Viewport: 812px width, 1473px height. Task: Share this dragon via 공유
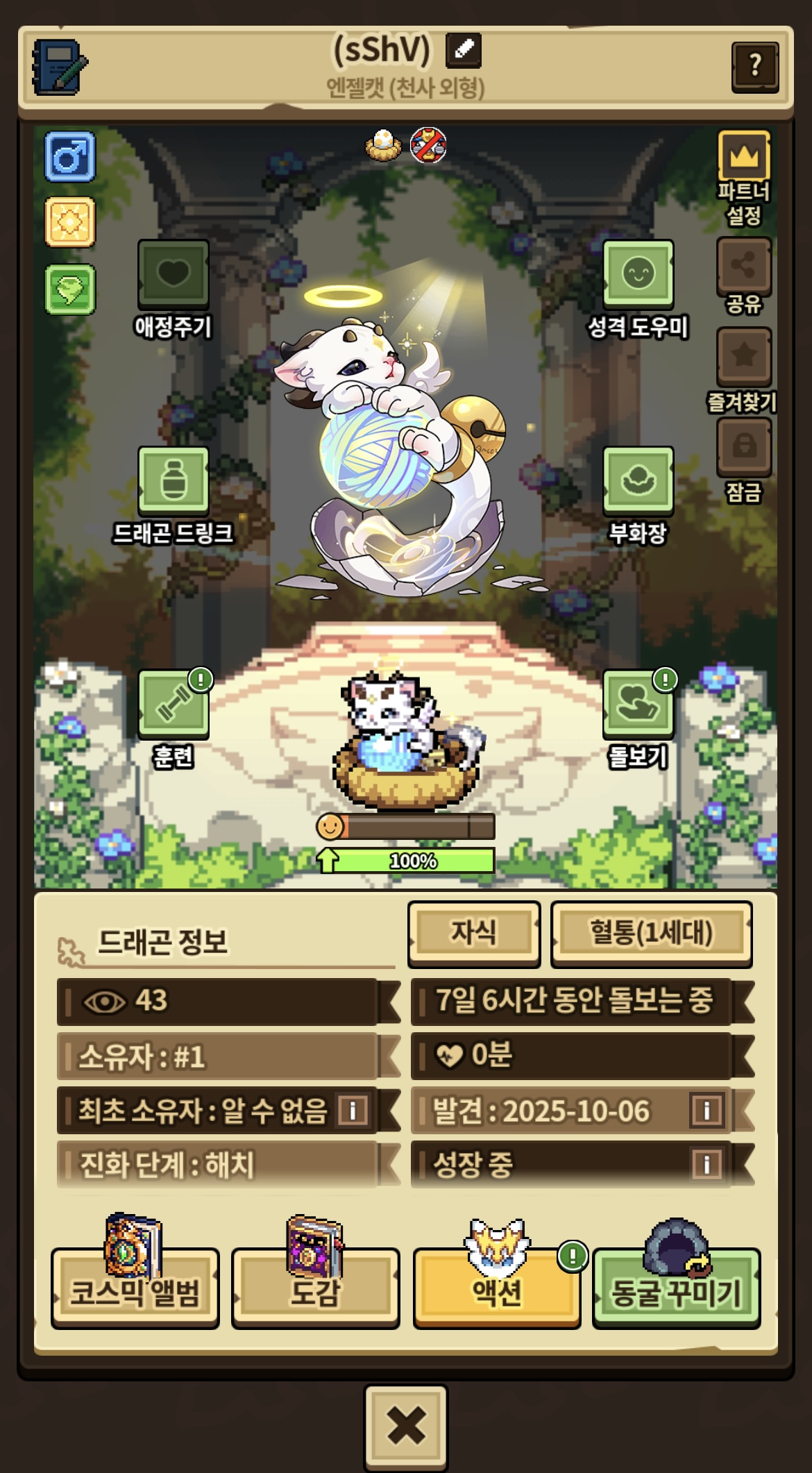coord(744,266)
